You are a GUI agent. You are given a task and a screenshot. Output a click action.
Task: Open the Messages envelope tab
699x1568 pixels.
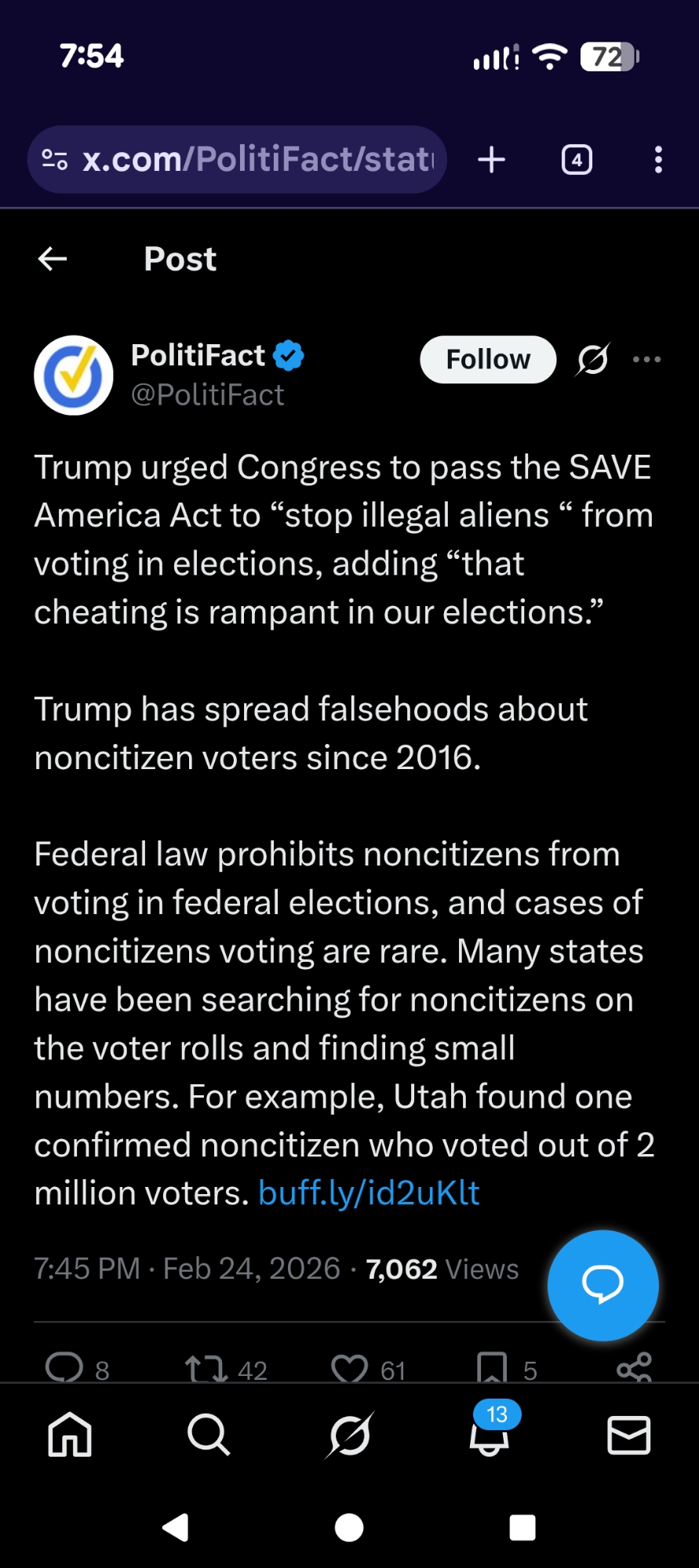(x=628, y=1435)
